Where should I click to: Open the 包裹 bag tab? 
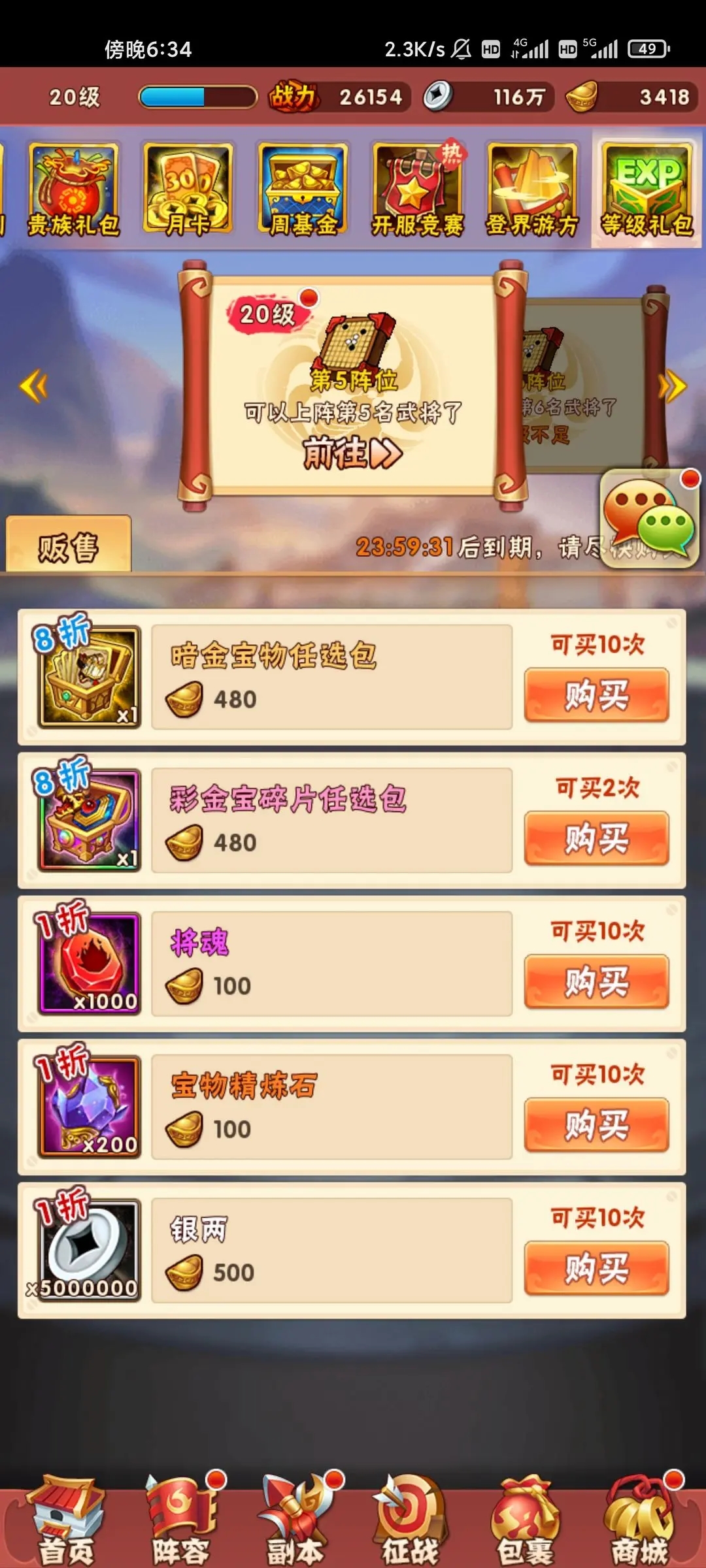tap(525, 1522)
